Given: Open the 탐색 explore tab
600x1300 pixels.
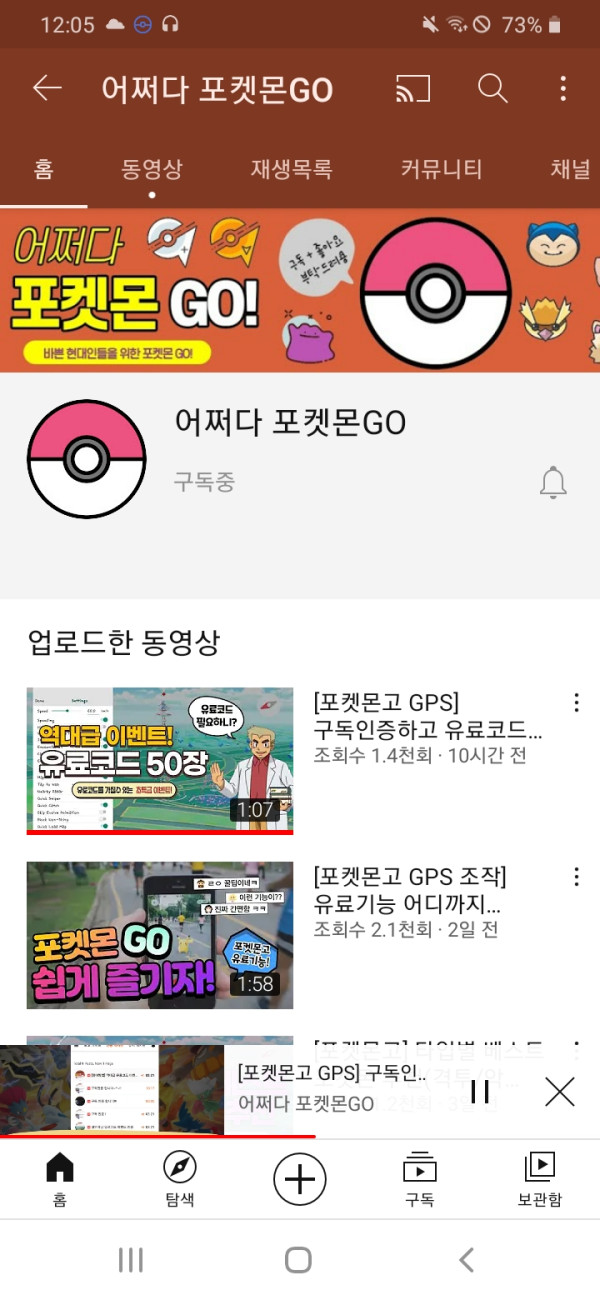Looking at the screenshot, I should (x=180, y=1179).
